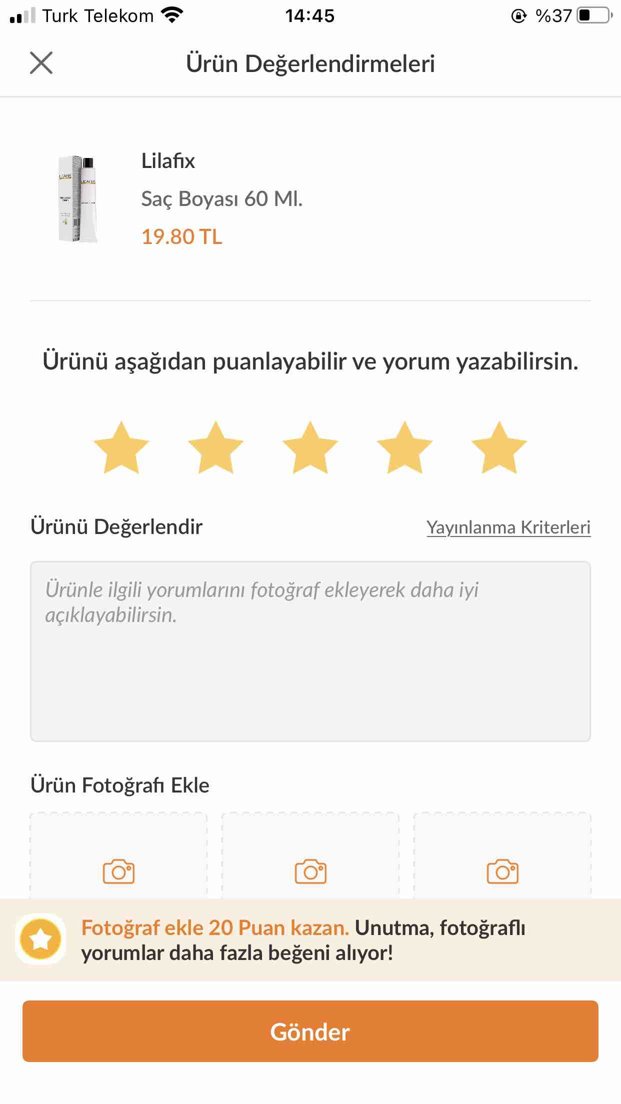This screenshot has height=1104, width=621.
Task: Give a three-star rating
Action: pos(310,448)
